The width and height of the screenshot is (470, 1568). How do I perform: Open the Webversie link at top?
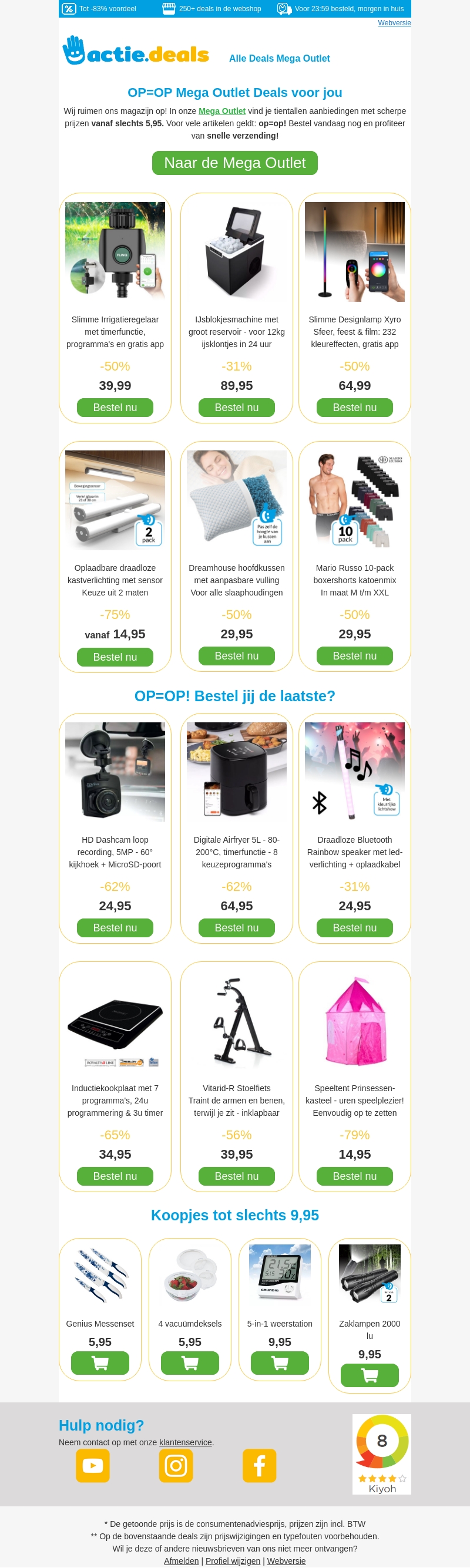click(x=394, y=23)
